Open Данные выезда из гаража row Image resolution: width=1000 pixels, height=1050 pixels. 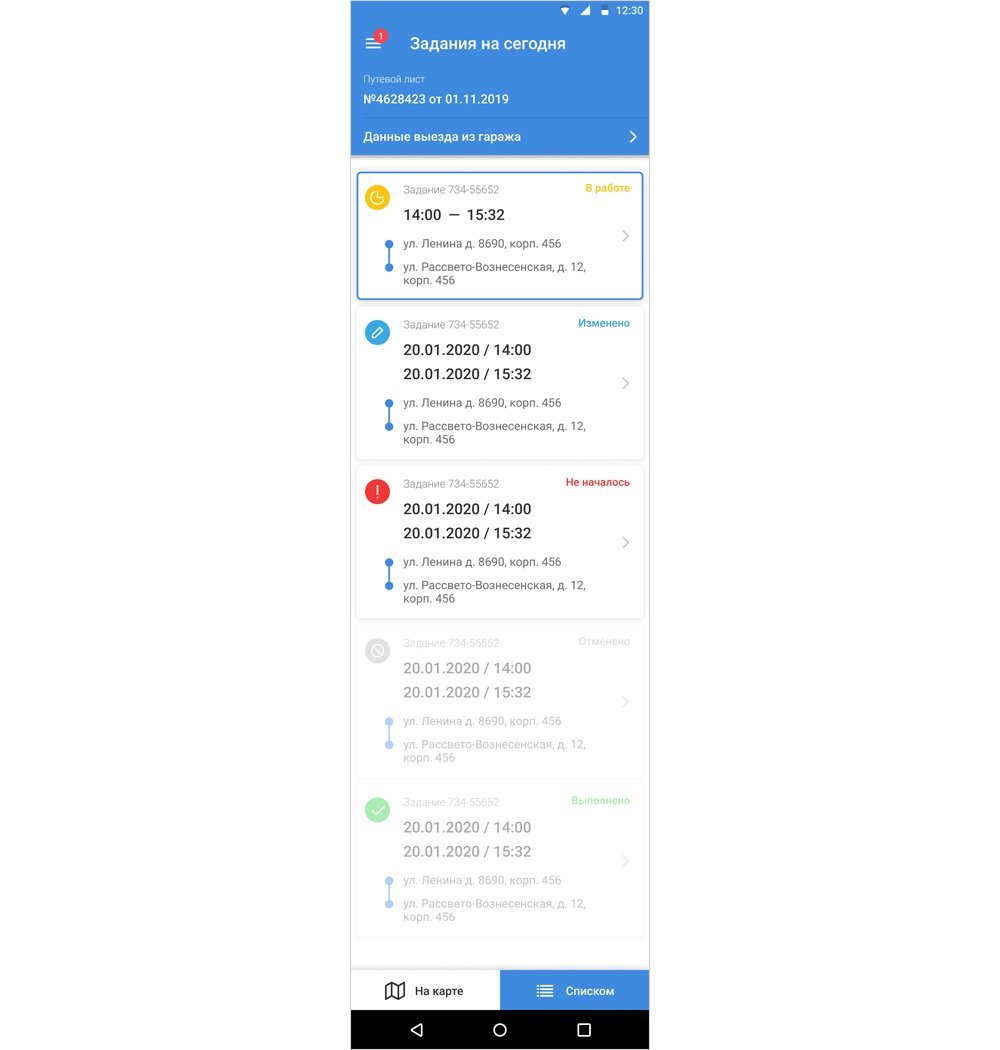(x=499, y=137)
